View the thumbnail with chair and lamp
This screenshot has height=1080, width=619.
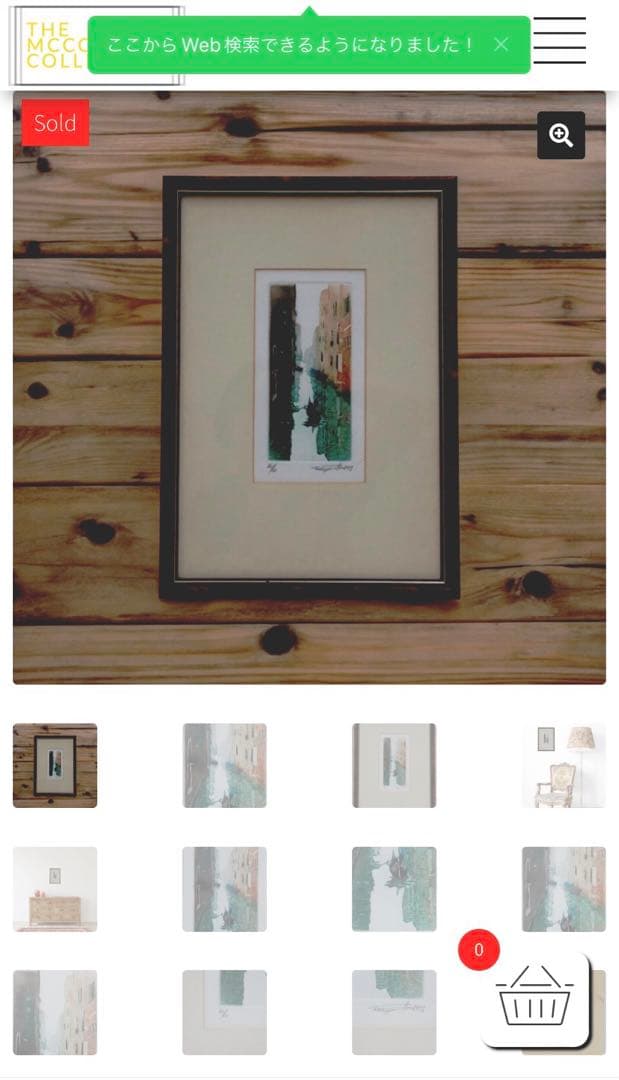564,765
